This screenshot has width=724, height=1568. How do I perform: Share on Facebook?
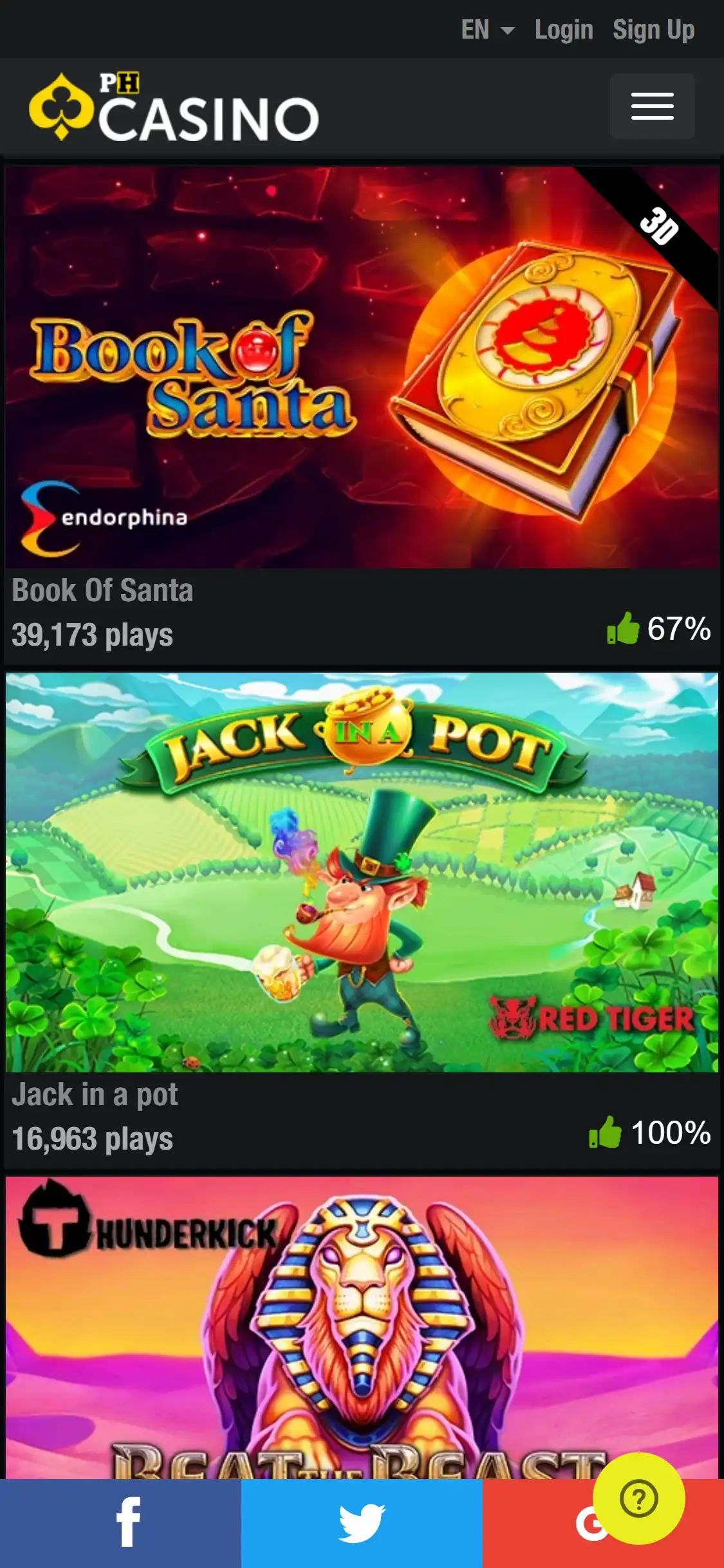click(120, 1522)
